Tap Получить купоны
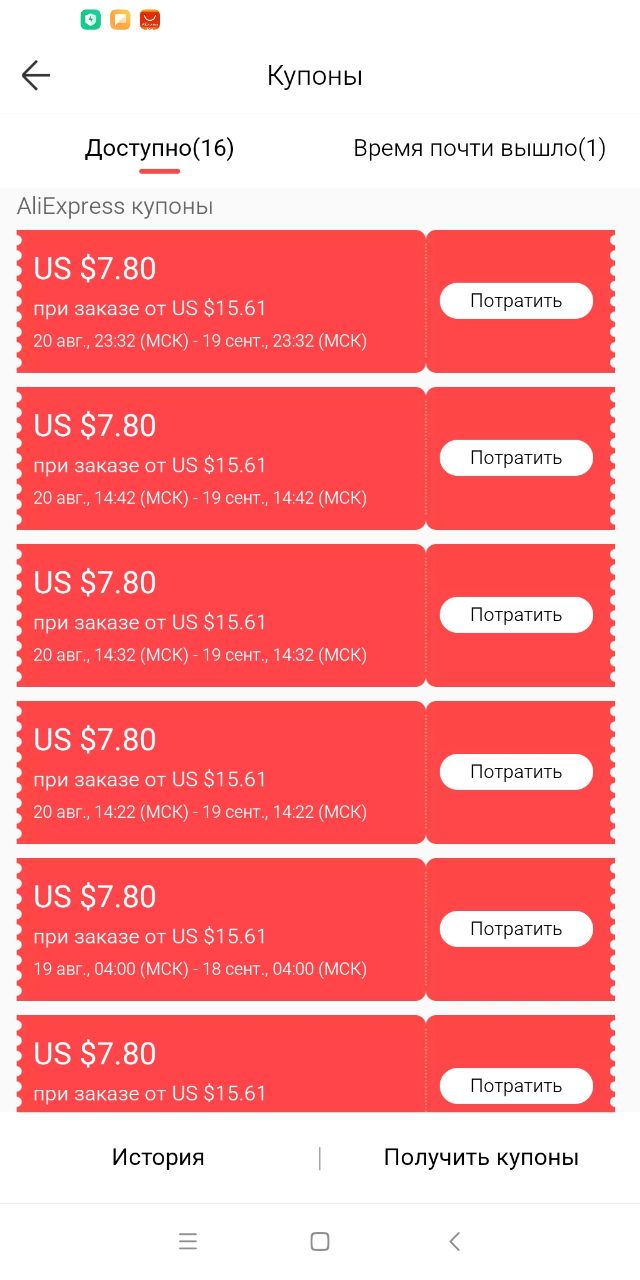 point(481,1157)
